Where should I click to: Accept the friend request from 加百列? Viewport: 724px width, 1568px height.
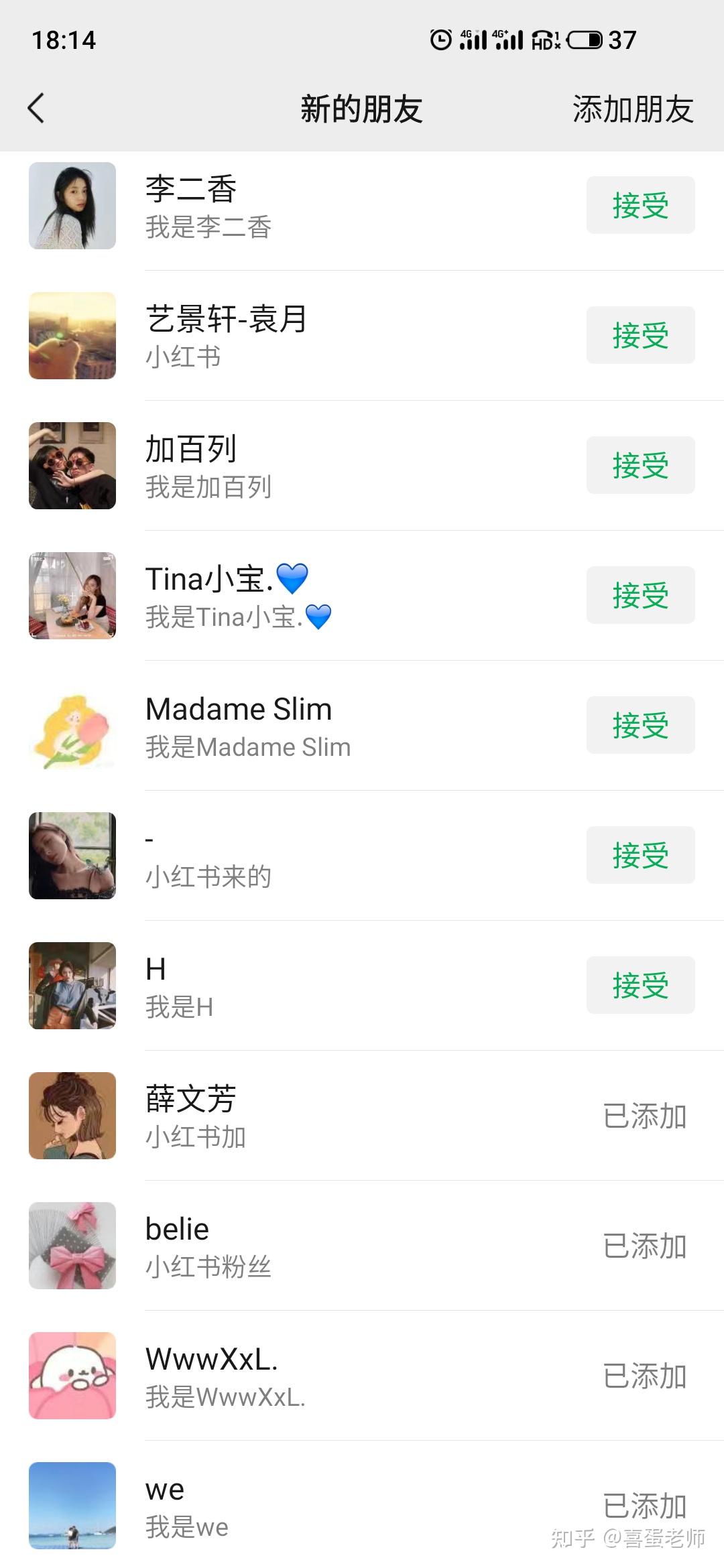pyautogui.click(x=640, y=465)
